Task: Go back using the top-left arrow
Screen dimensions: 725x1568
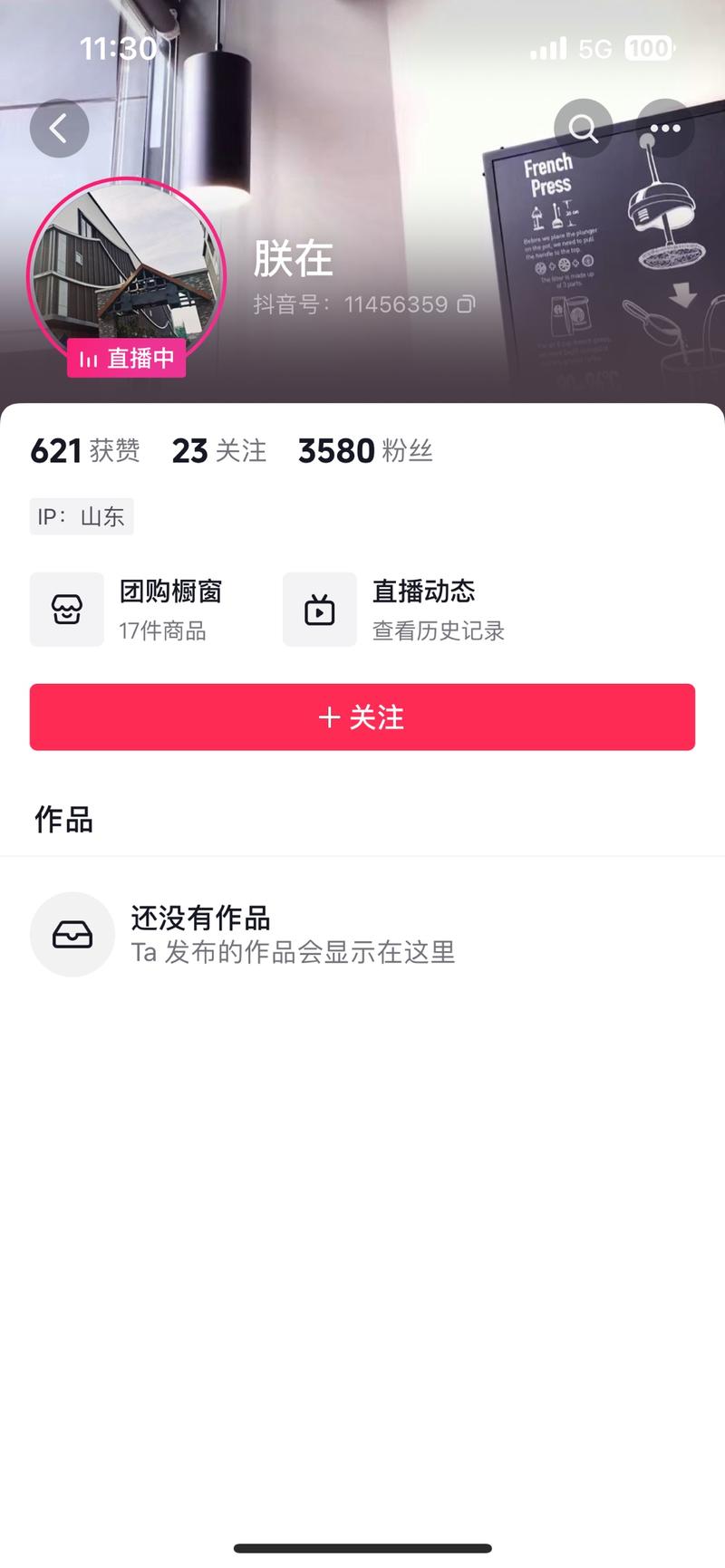Action: [59, 129]
